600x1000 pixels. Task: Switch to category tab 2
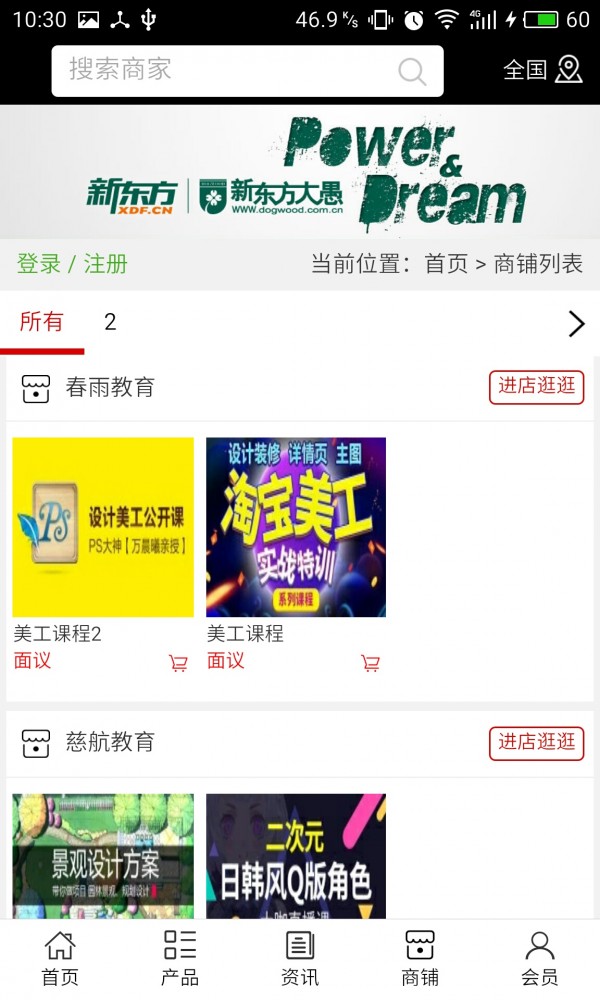[x=110, y=322]
